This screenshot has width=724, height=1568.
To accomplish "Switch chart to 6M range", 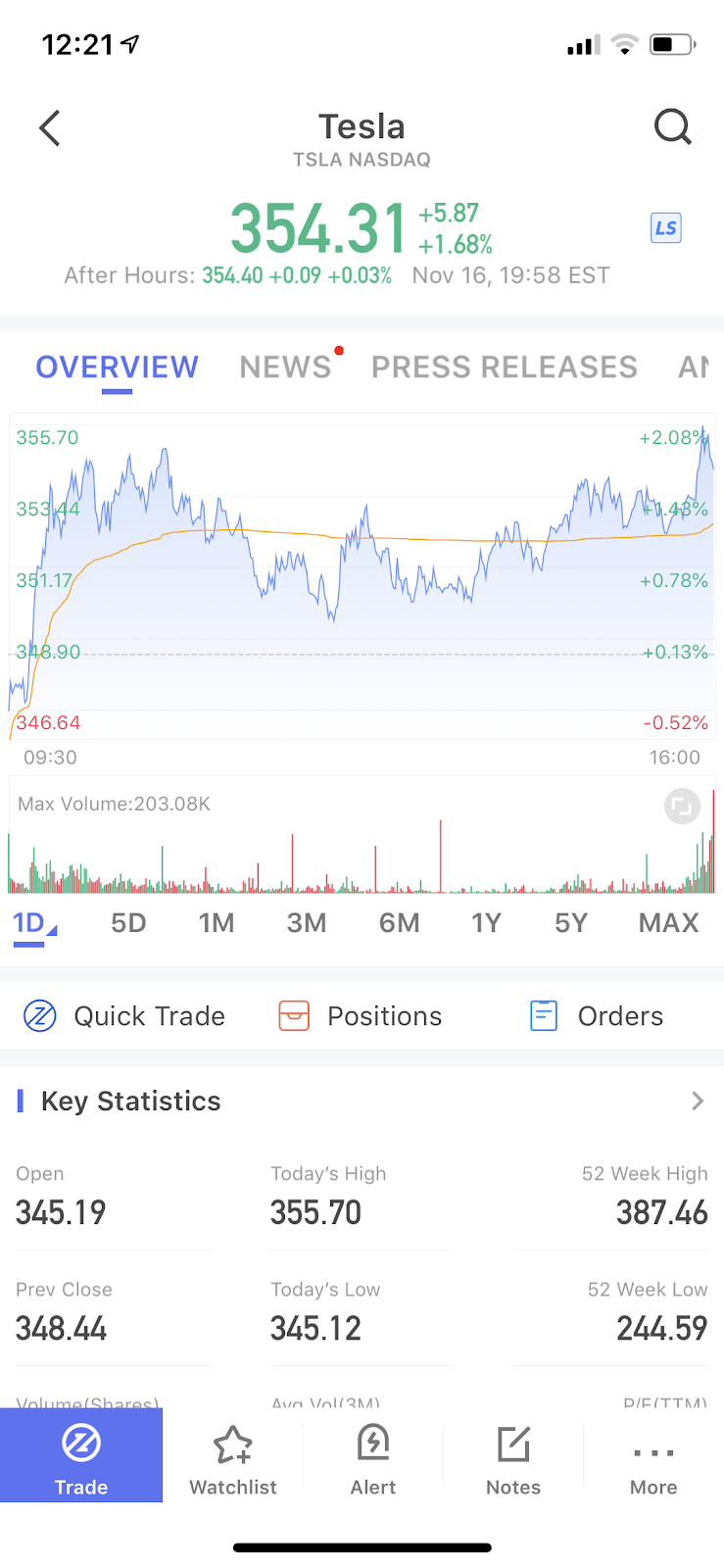I will pos(400,923).
